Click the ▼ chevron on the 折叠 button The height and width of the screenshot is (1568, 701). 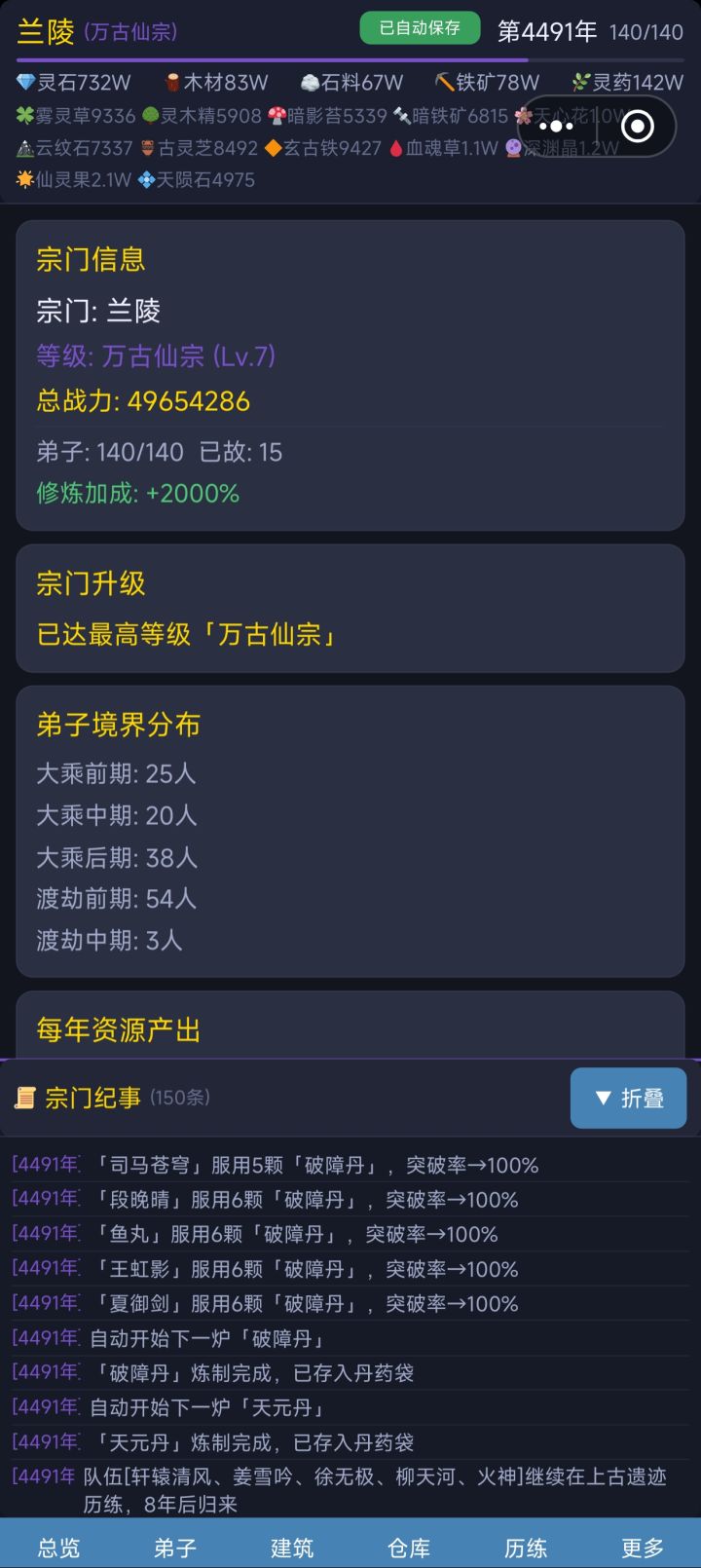(x=603, y=1098)
